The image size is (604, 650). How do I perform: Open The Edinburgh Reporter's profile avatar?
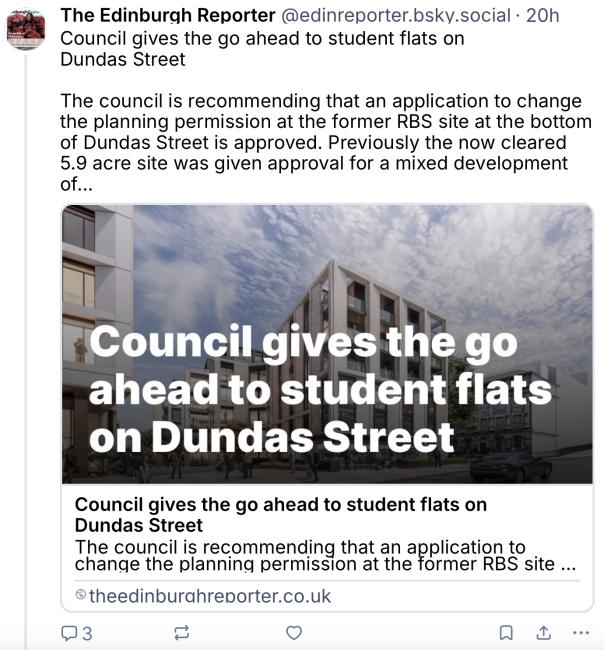25,27
